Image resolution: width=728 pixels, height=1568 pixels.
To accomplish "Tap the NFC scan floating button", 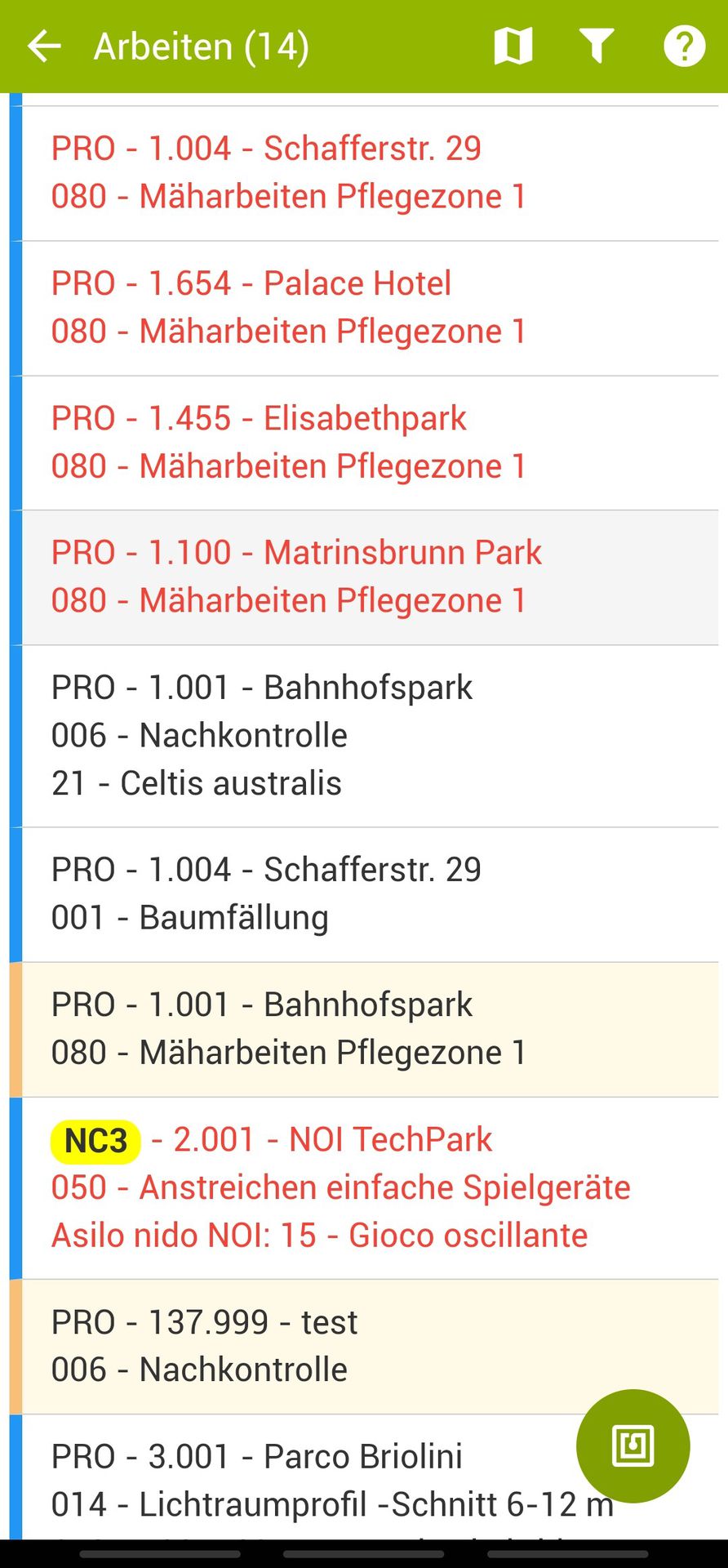I will (633, 1445).
